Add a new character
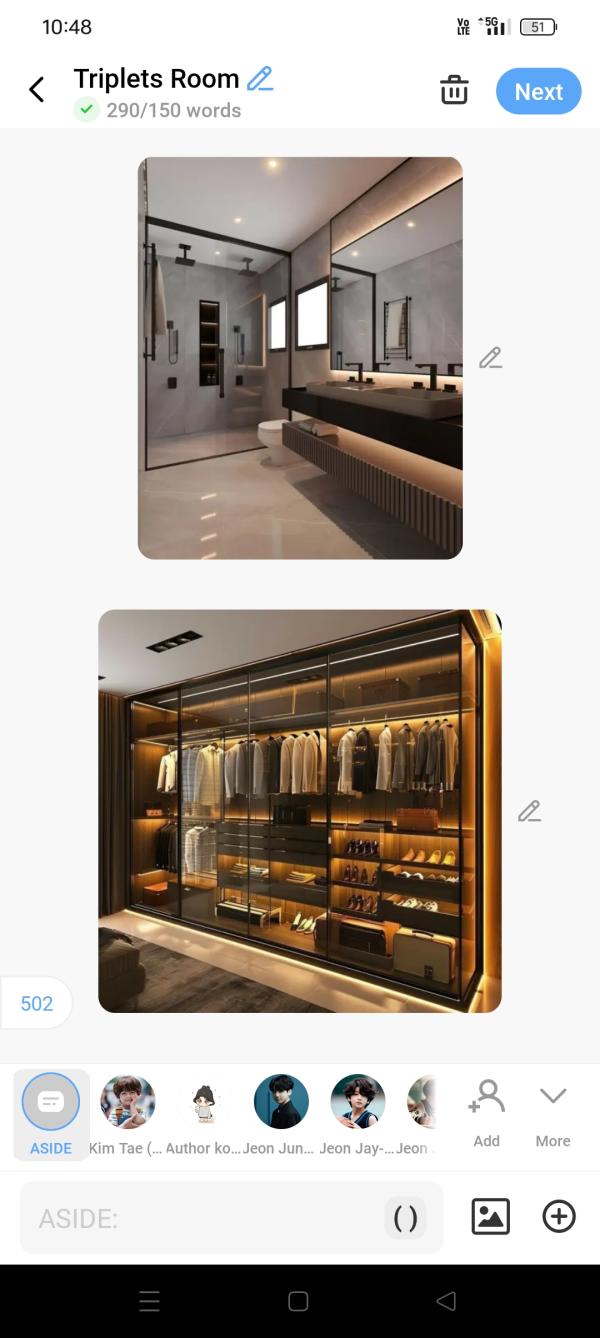Image resolution: width=600 pixels, height=1338 pixels. (486, 1112)
